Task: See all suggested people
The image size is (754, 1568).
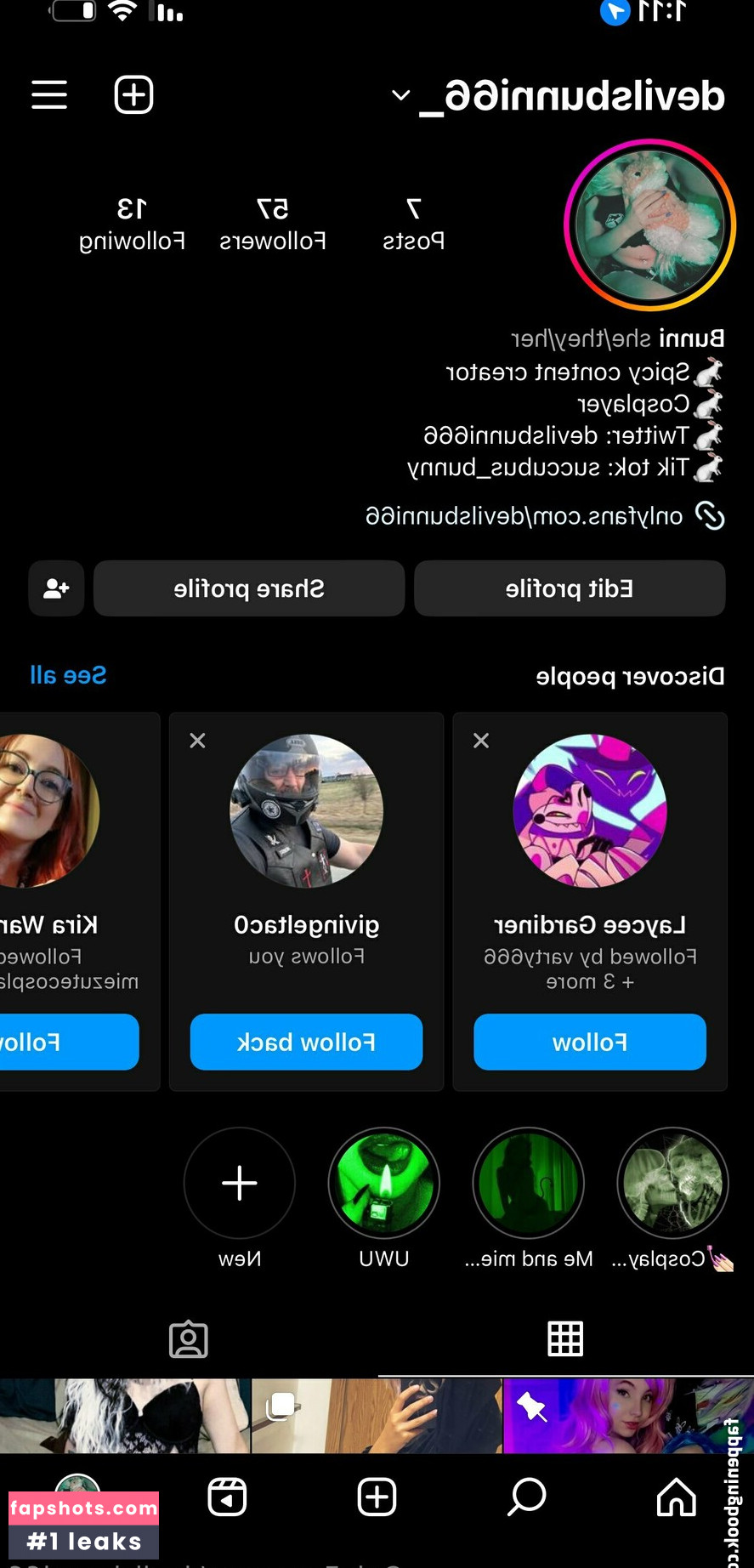Action: click(x=68, y=675)
